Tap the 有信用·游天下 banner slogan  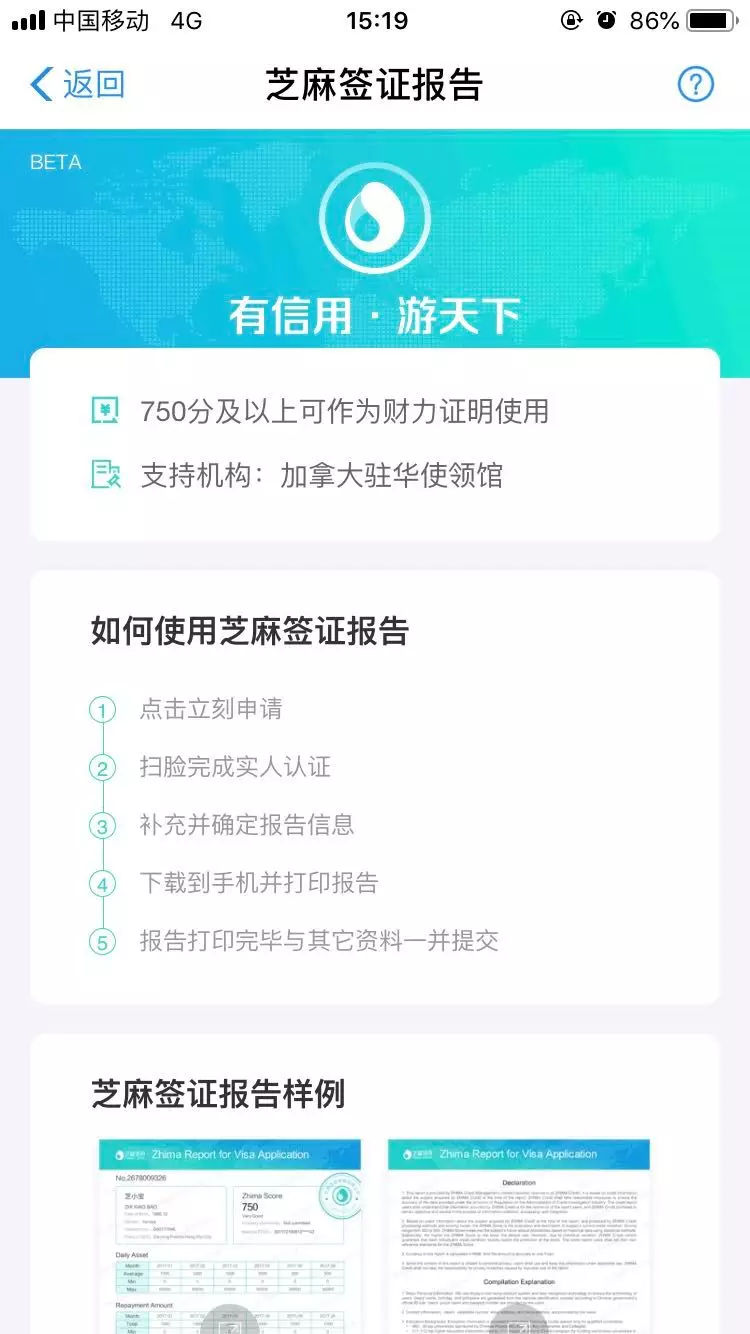(x=375, y=312)
